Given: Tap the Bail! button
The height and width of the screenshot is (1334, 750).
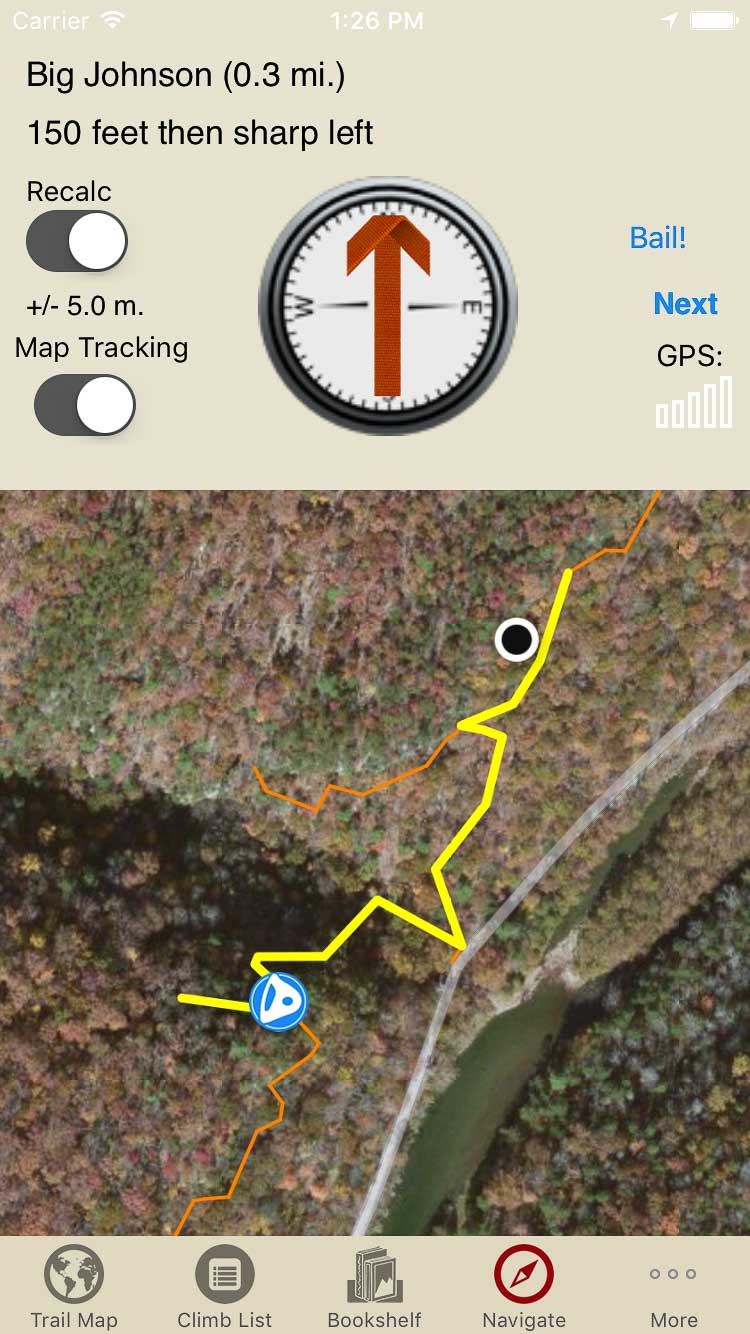Looking at the screenshot, I should click(x=658, y=238).
